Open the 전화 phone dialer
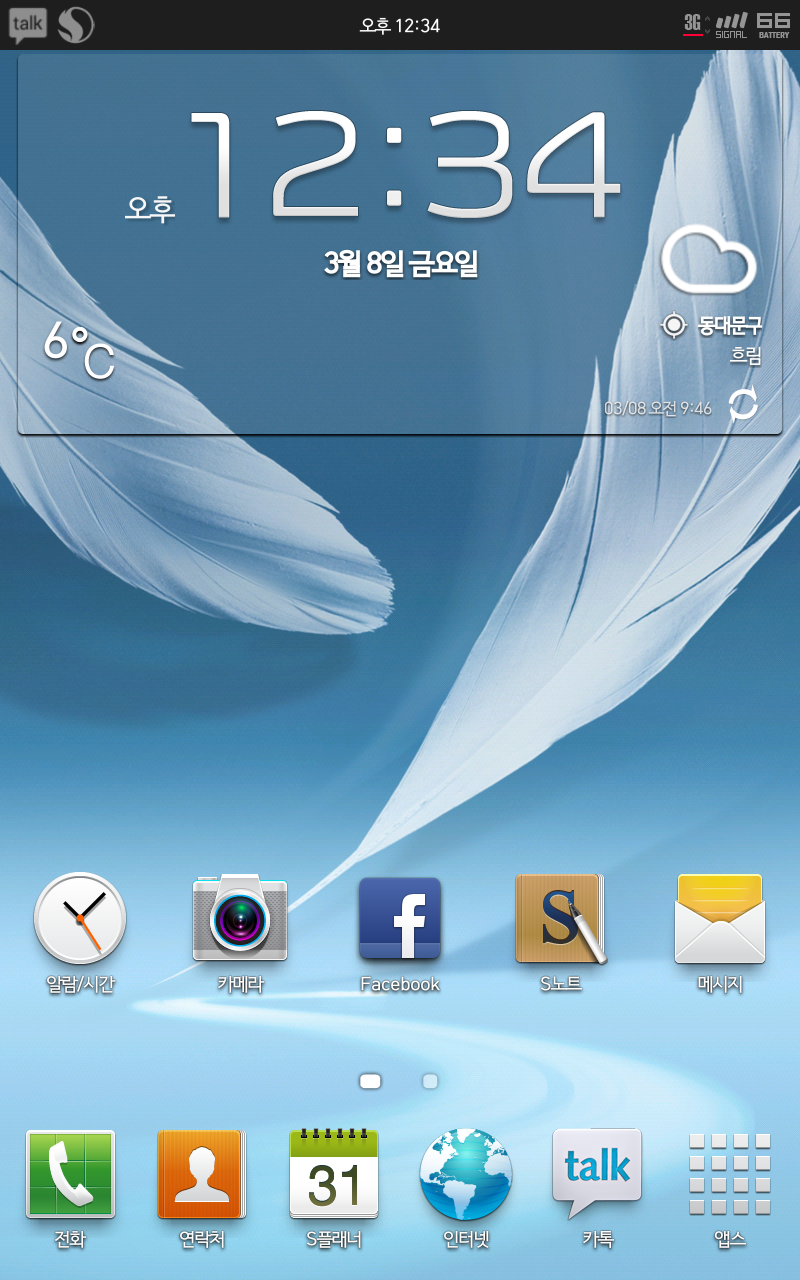This screenshot has width=800, height=1280. click(70, 1174)
